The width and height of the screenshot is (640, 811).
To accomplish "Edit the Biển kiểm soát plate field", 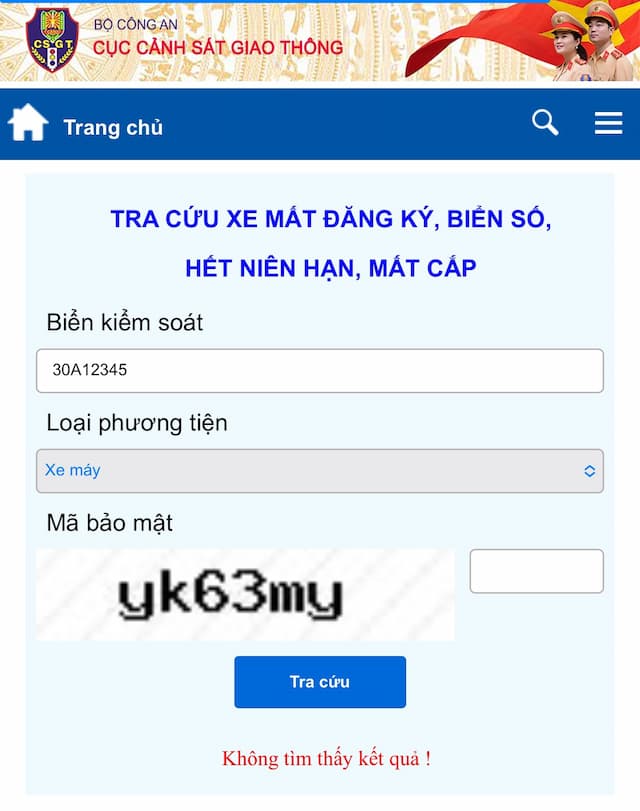I will pos(320,370).
